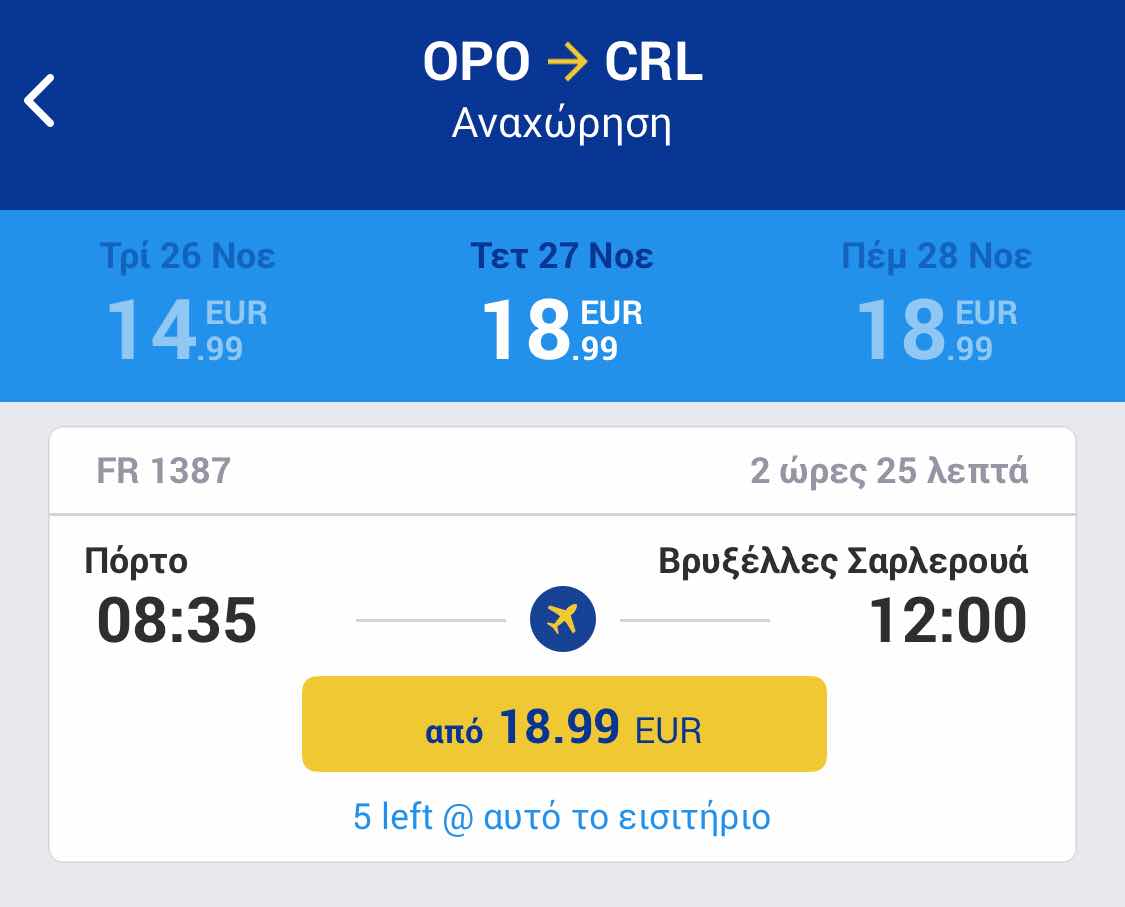
Task: Tap the yellow από 18.99 EUR button
Action: [x=564, y=724]
